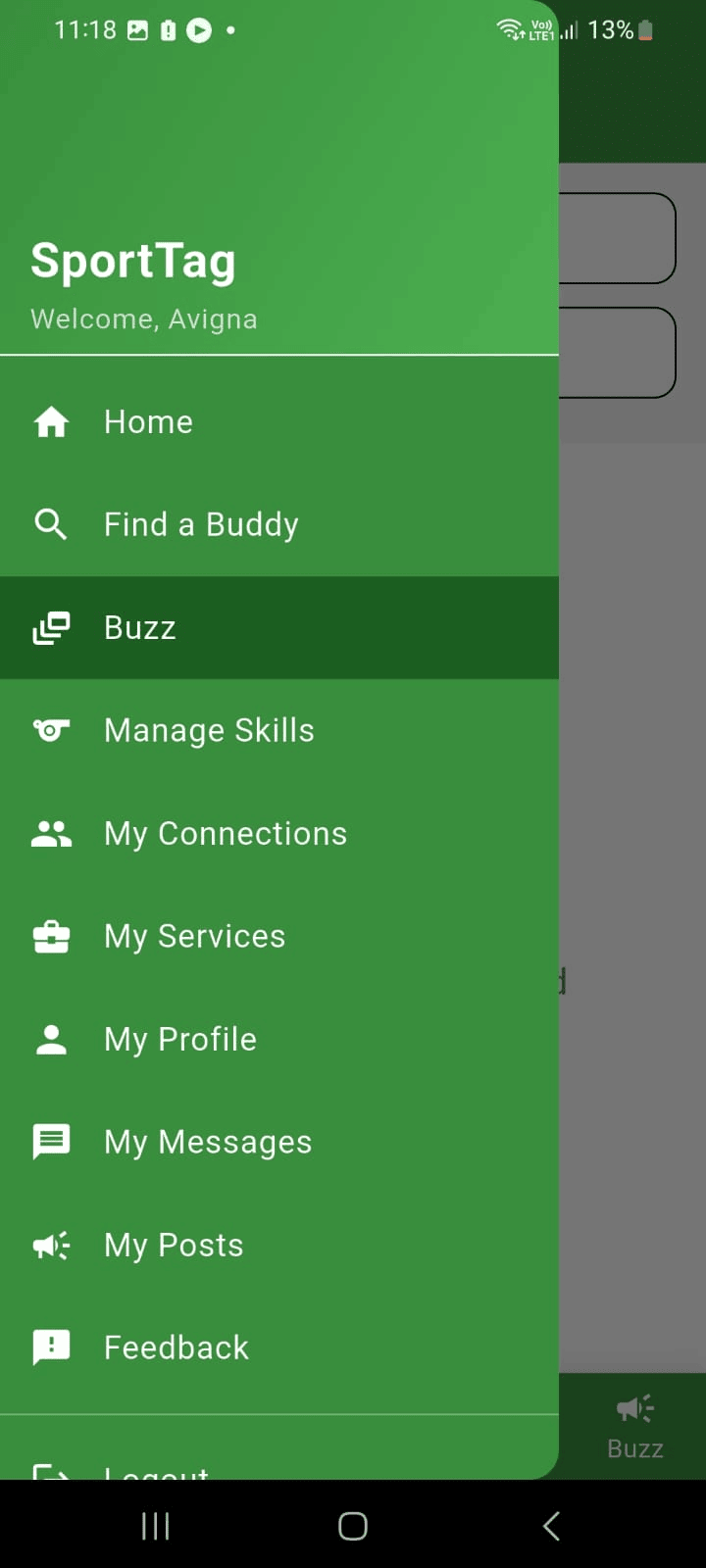Viewport: 706px width, 1568px height.
Task: Tap the Welcome, Avigna header text
Action: [143, 318]
